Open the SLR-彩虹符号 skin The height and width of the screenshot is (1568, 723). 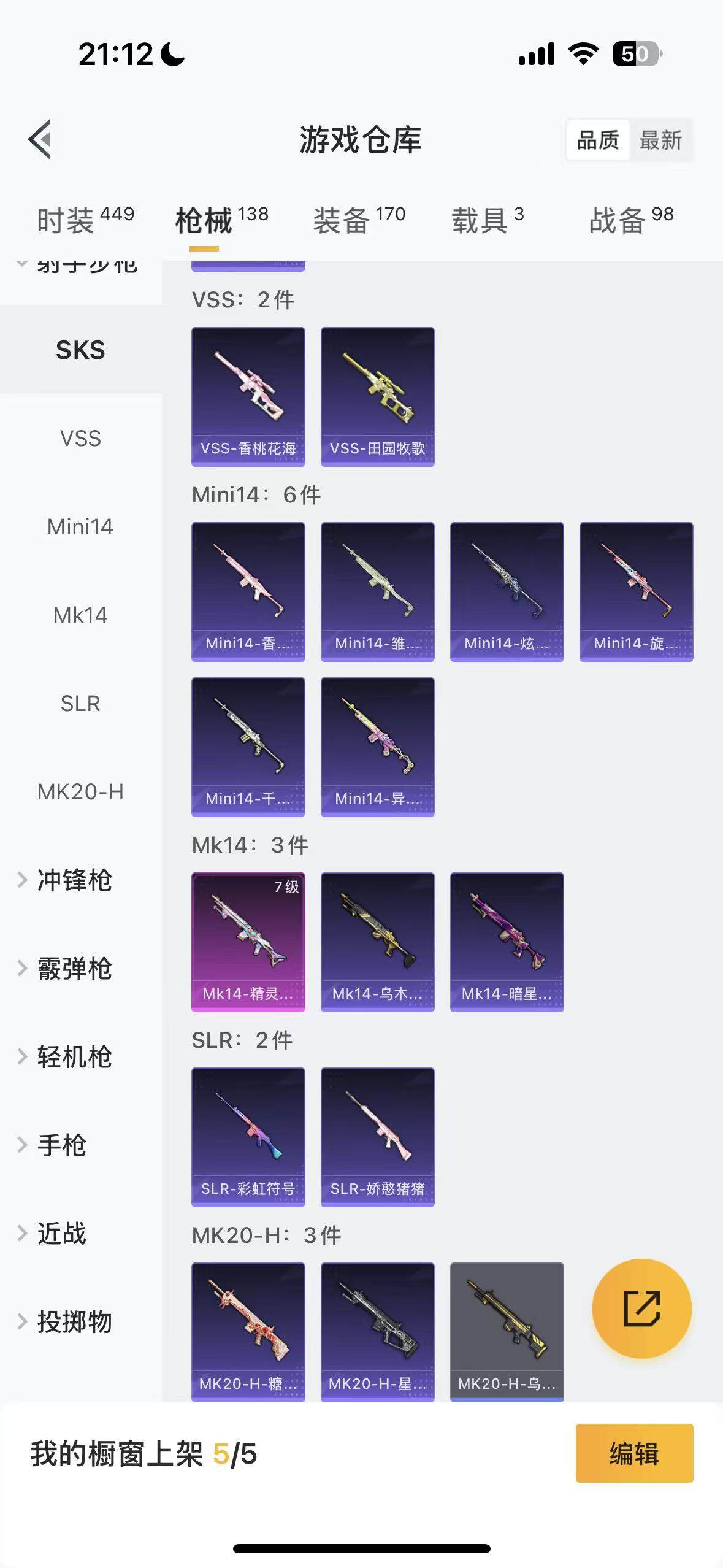(x=248, y=1137)
